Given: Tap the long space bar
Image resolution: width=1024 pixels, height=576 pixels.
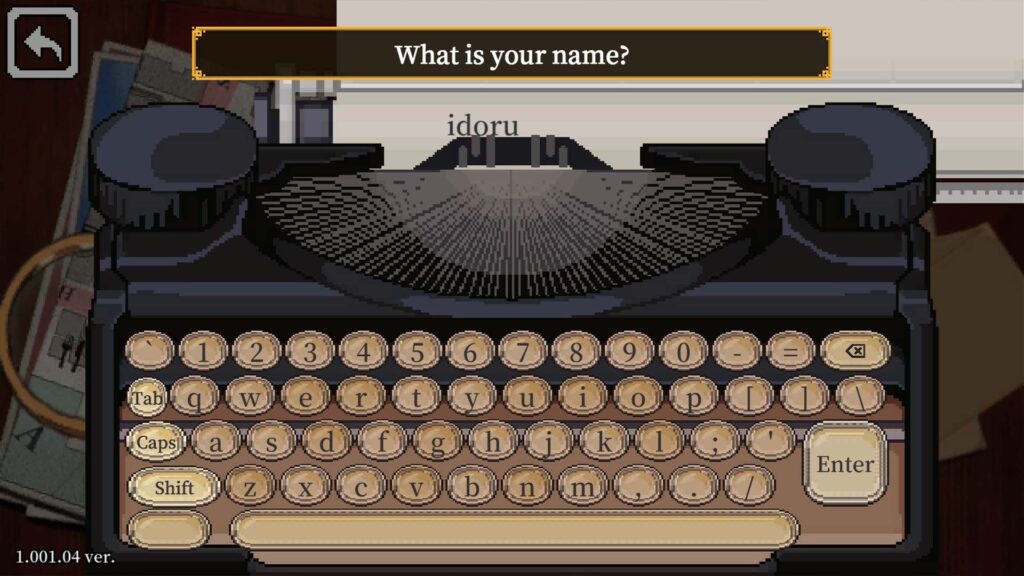Looking at the screenshot, I should pyautogui.click(x=514, y=530).
